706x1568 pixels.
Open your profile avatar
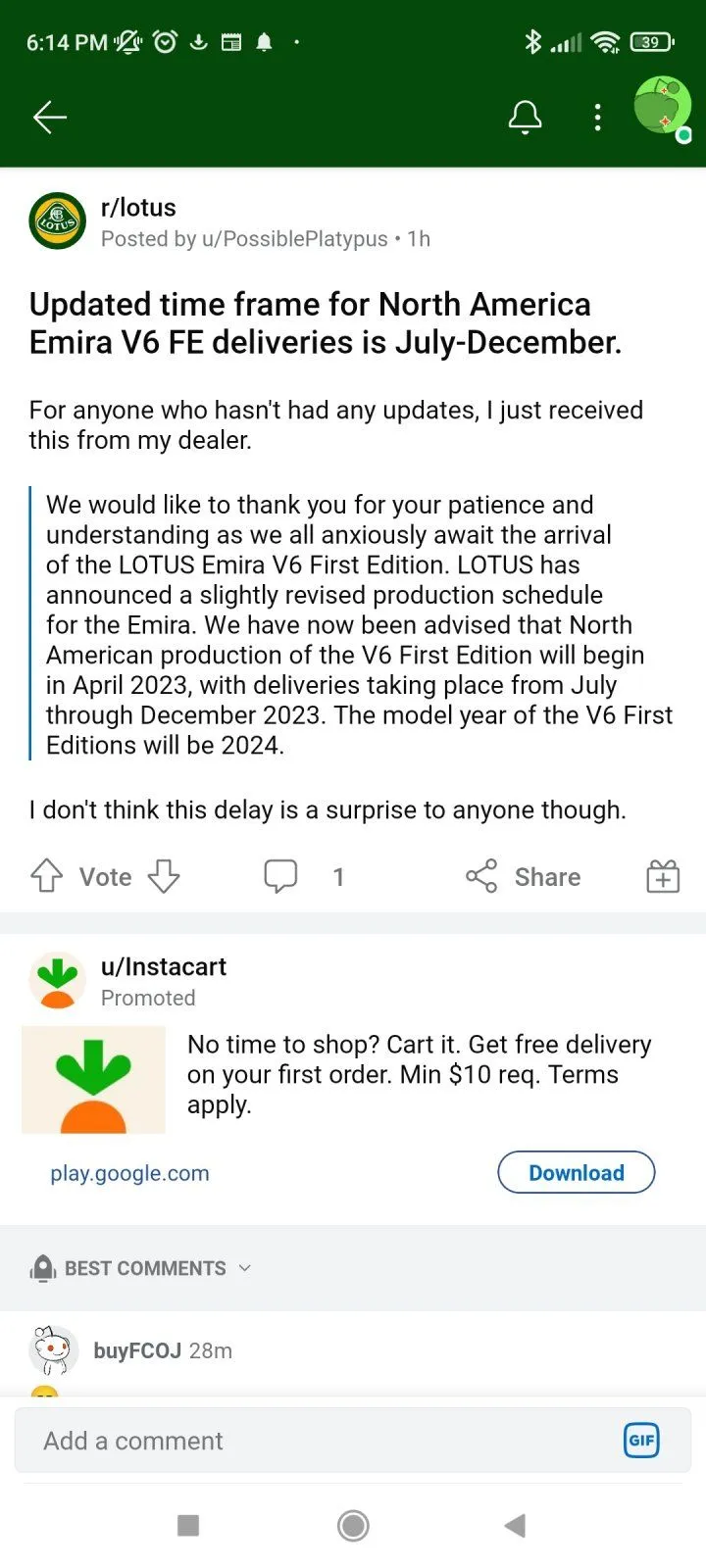click(x=662, y=106)
